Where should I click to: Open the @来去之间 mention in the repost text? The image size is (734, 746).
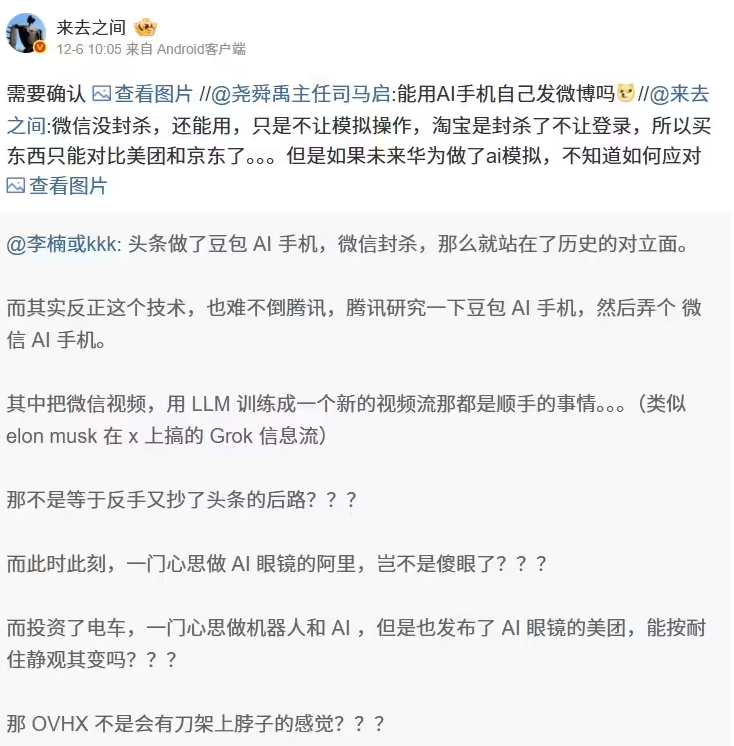686,94
